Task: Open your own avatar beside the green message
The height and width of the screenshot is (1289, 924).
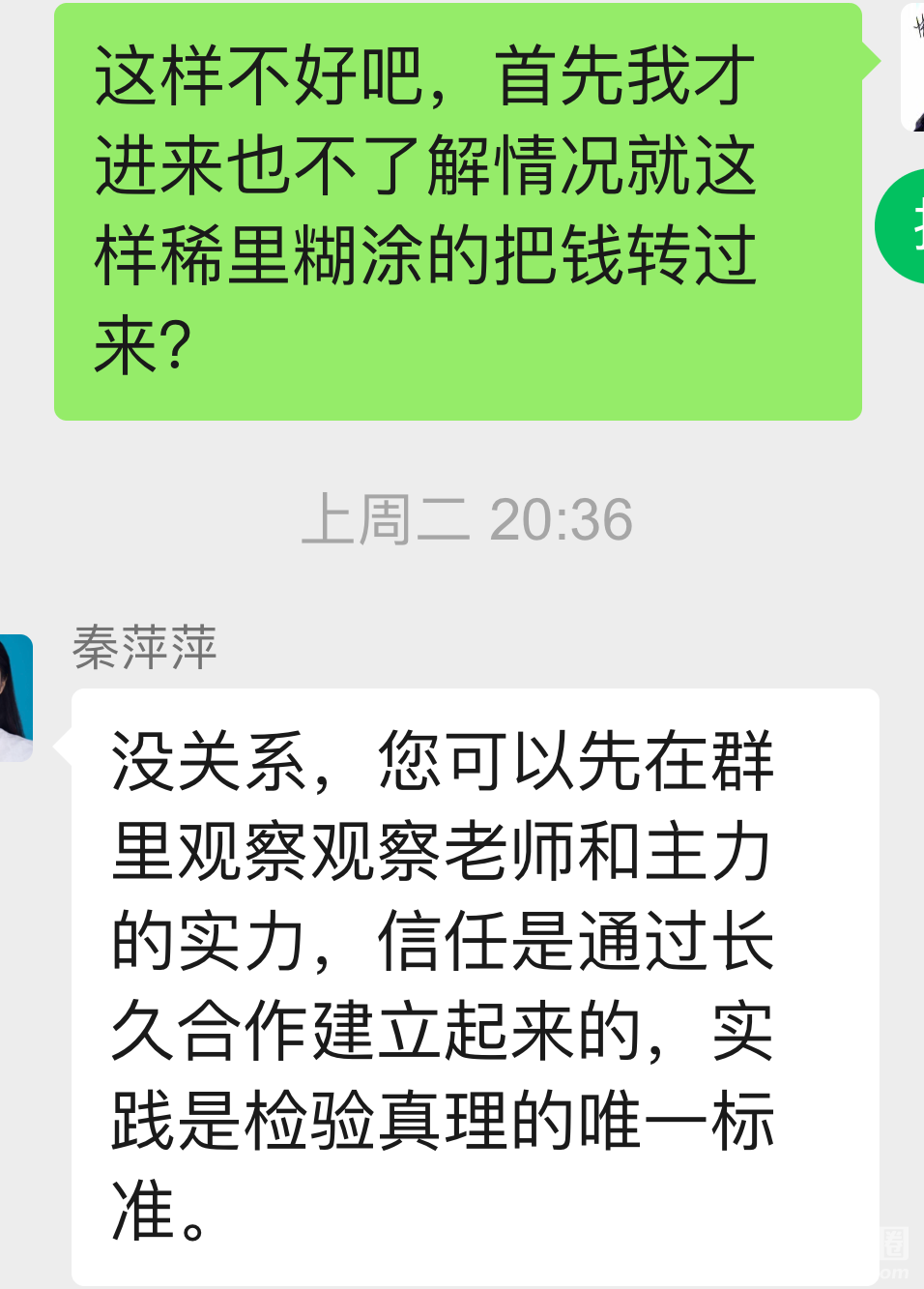Action: (x=913, y=66)
